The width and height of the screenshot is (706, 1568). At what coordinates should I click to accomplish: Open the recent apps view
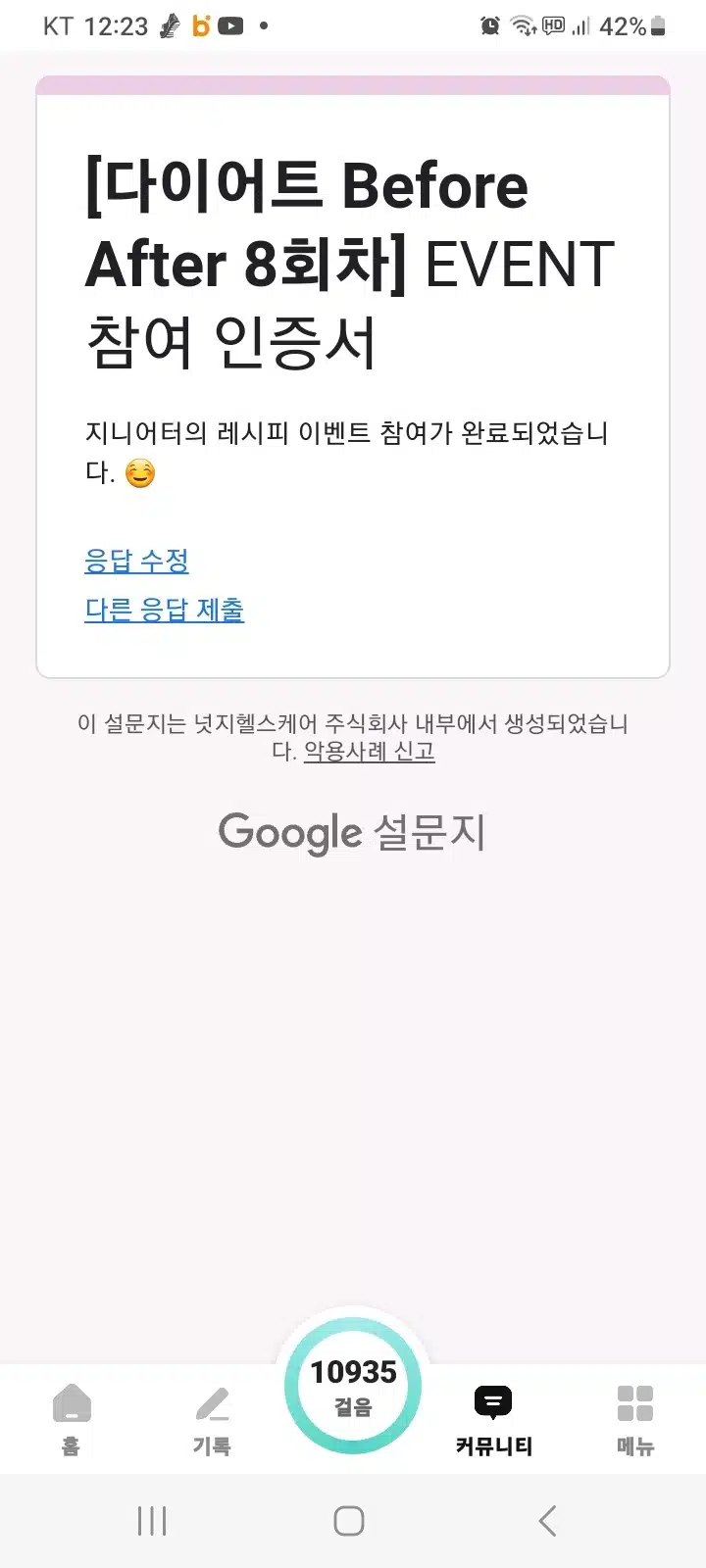tap(152, 1521)
